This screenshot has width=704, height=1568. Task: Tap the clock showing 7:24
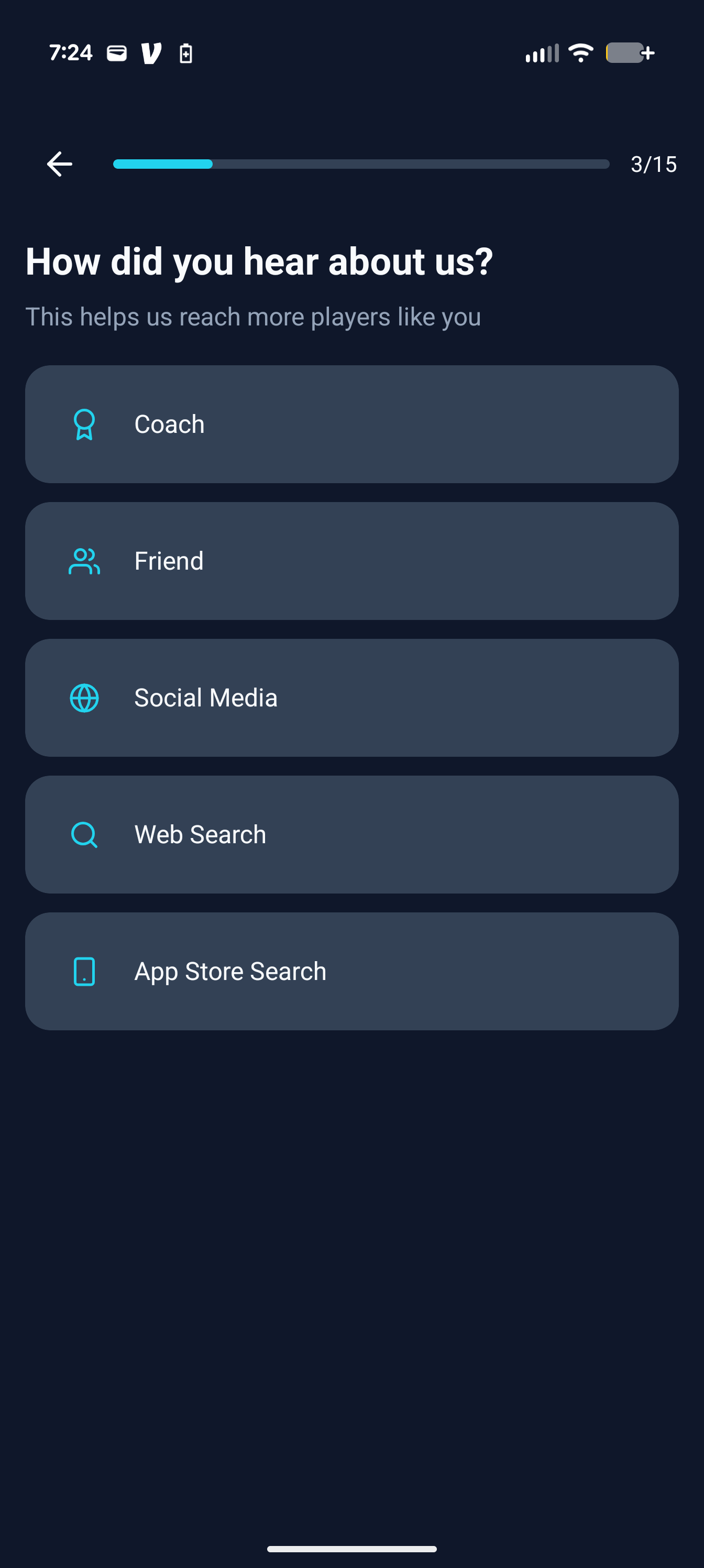71,53
